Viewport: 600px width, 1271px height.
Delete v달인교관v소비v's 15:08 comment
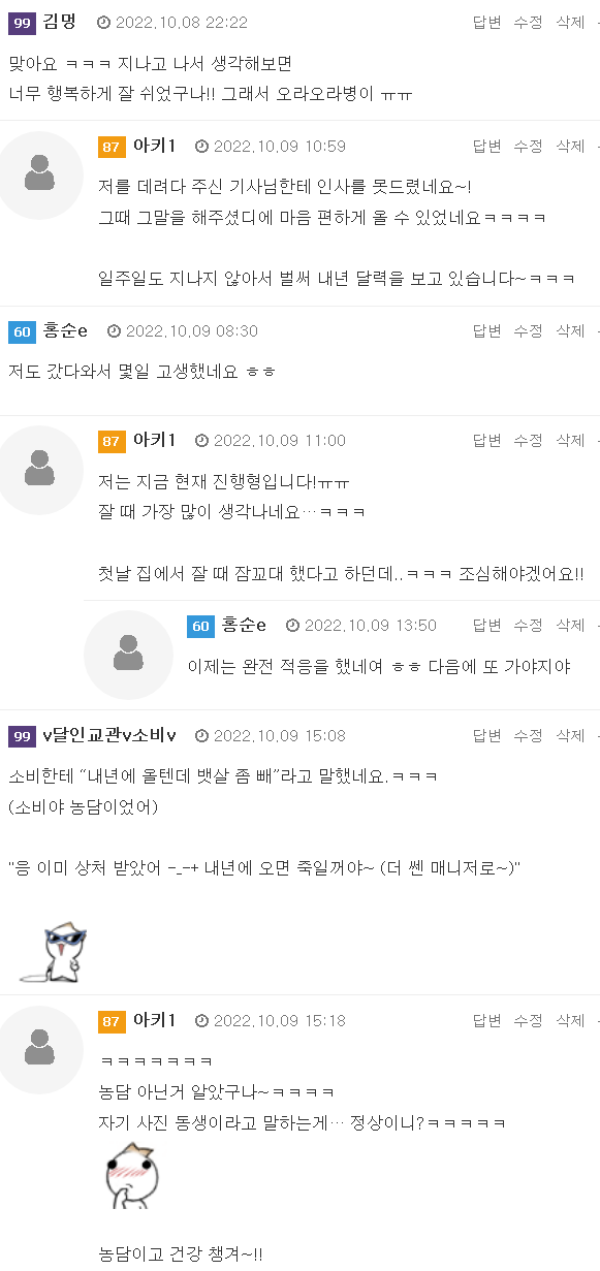pos(570,735)
